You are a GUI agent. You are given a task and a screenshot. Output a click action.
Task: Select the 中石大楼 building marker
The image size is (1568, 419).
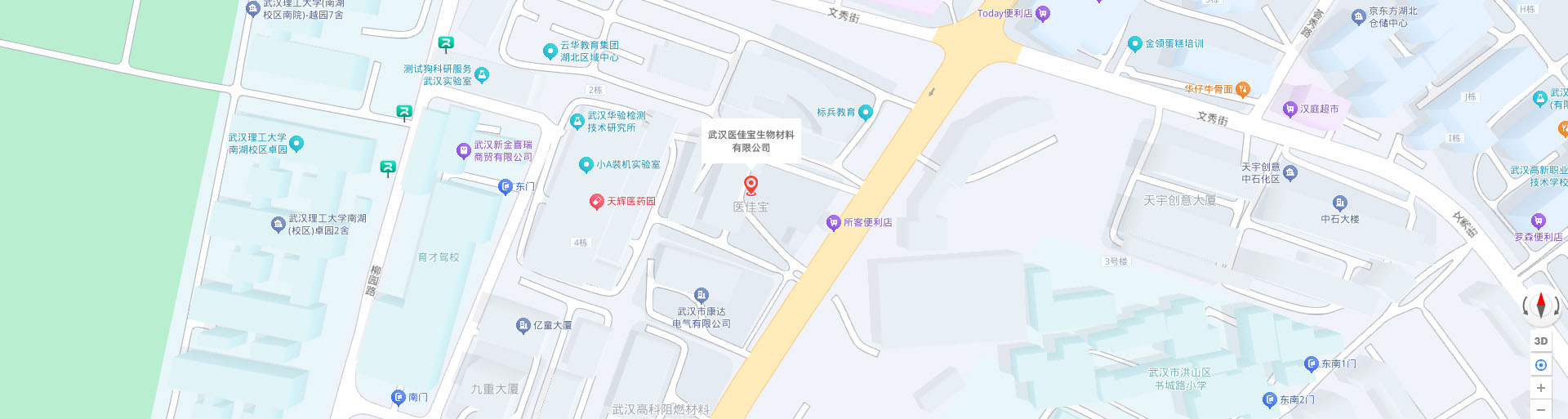(1339, 203)
